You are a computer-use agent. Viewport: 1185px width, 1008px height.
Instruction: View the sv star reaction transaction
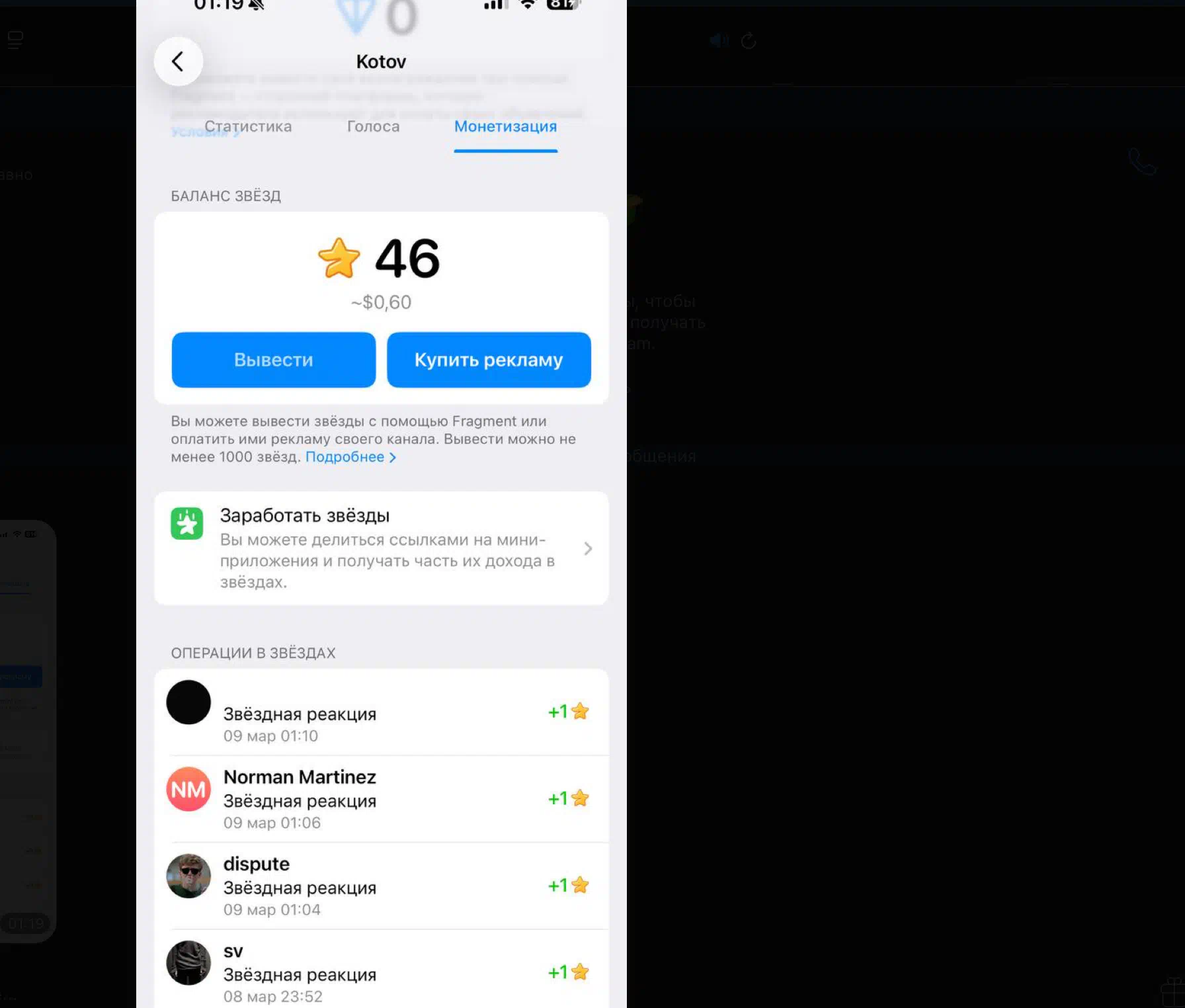pos(381,972)
